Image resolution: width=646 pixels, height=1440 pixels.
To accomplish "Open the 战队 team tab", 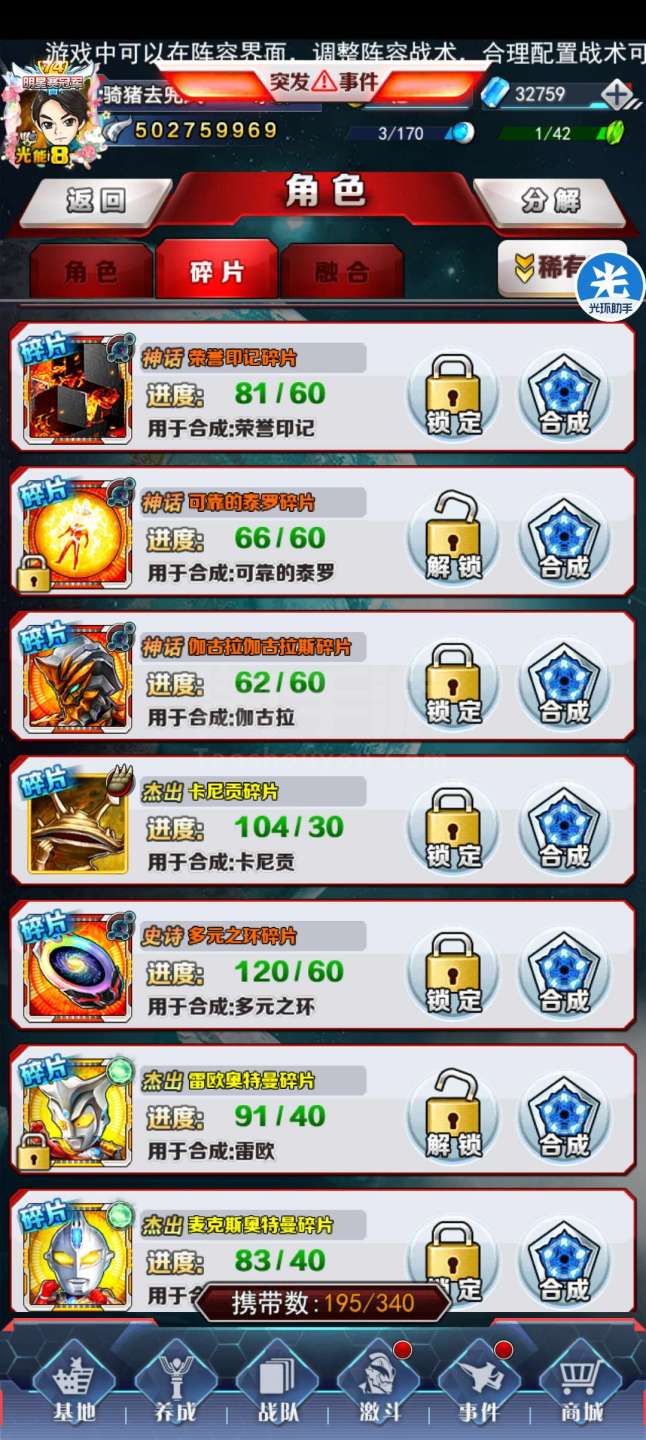I will tap(276, 1384).
